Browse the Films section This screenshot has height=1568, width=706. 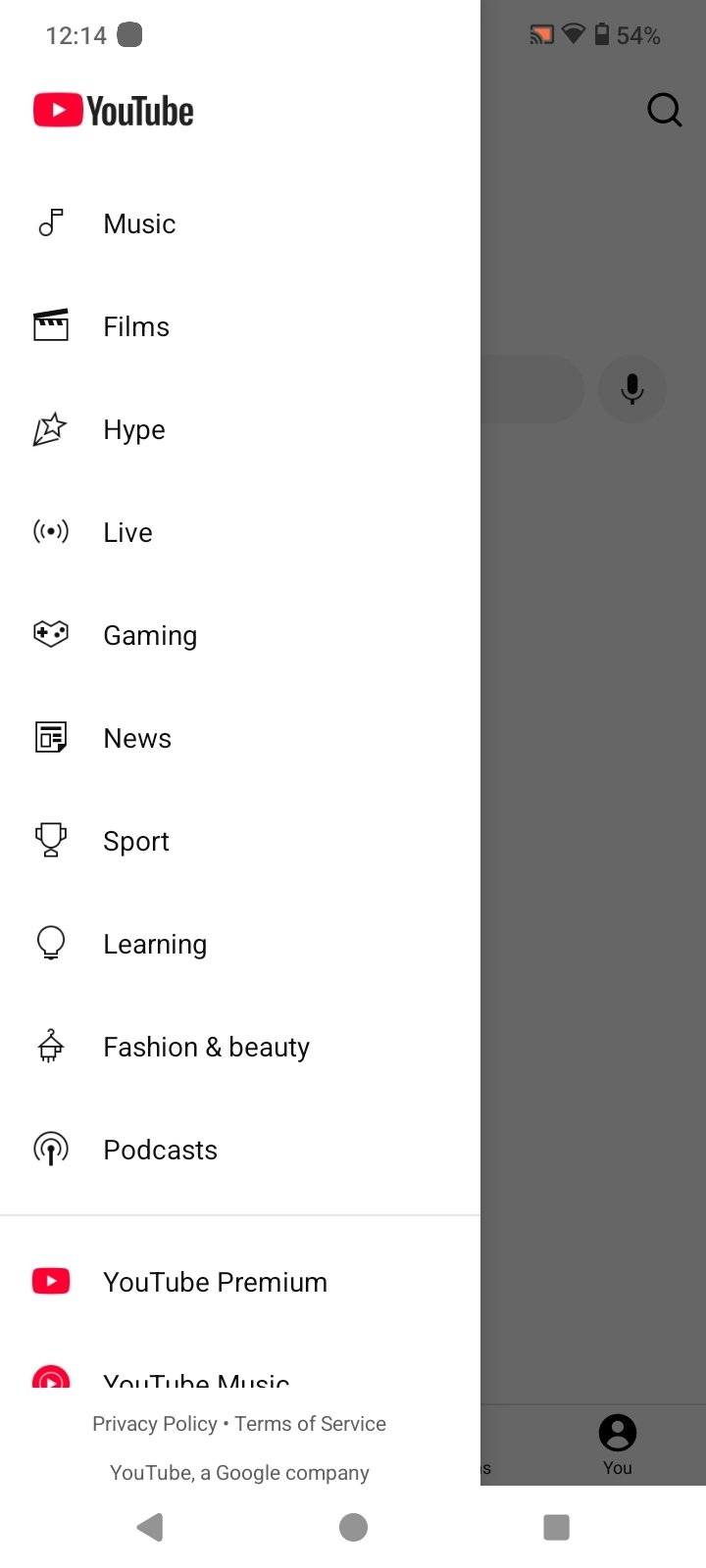pos(136,327)
